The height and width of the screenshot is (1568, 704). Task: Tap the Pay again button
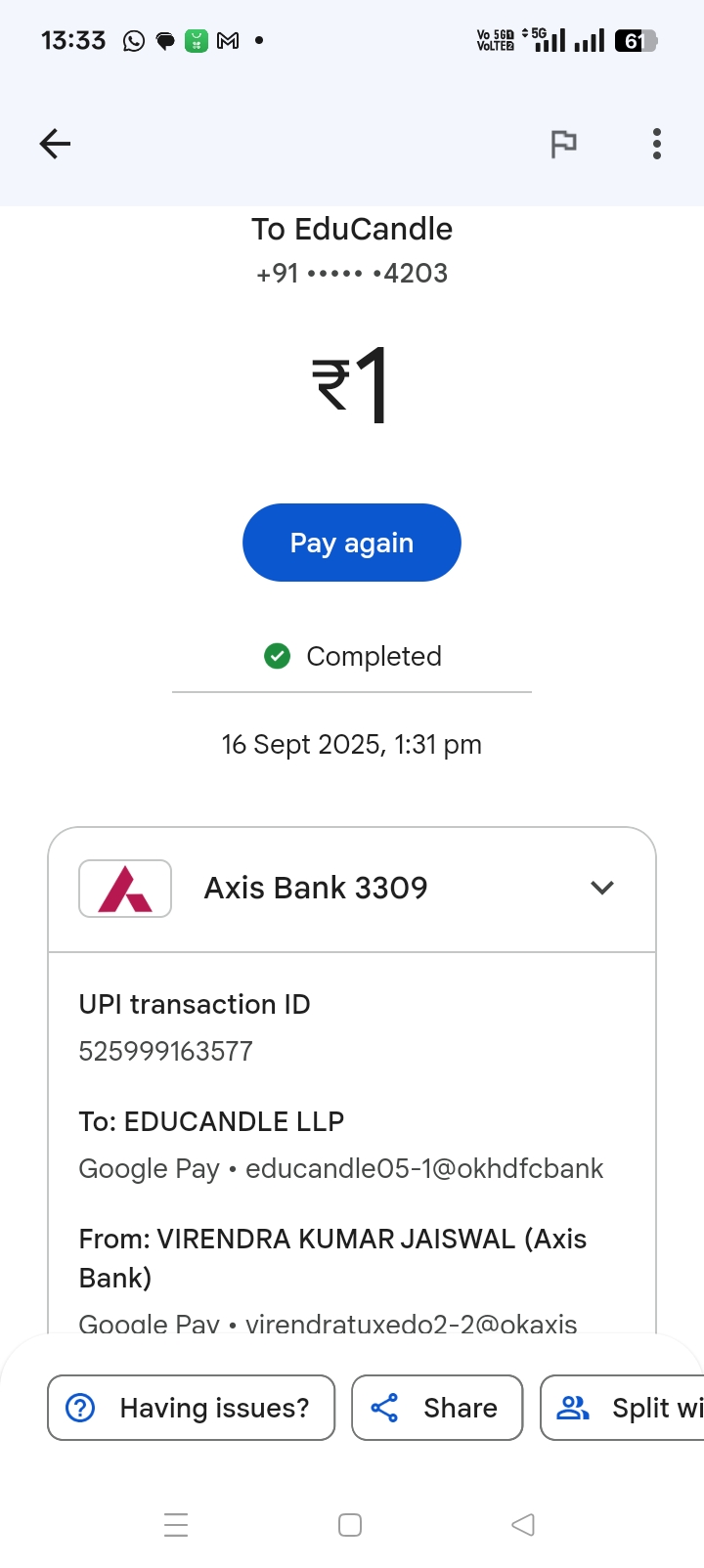point(352,543)
